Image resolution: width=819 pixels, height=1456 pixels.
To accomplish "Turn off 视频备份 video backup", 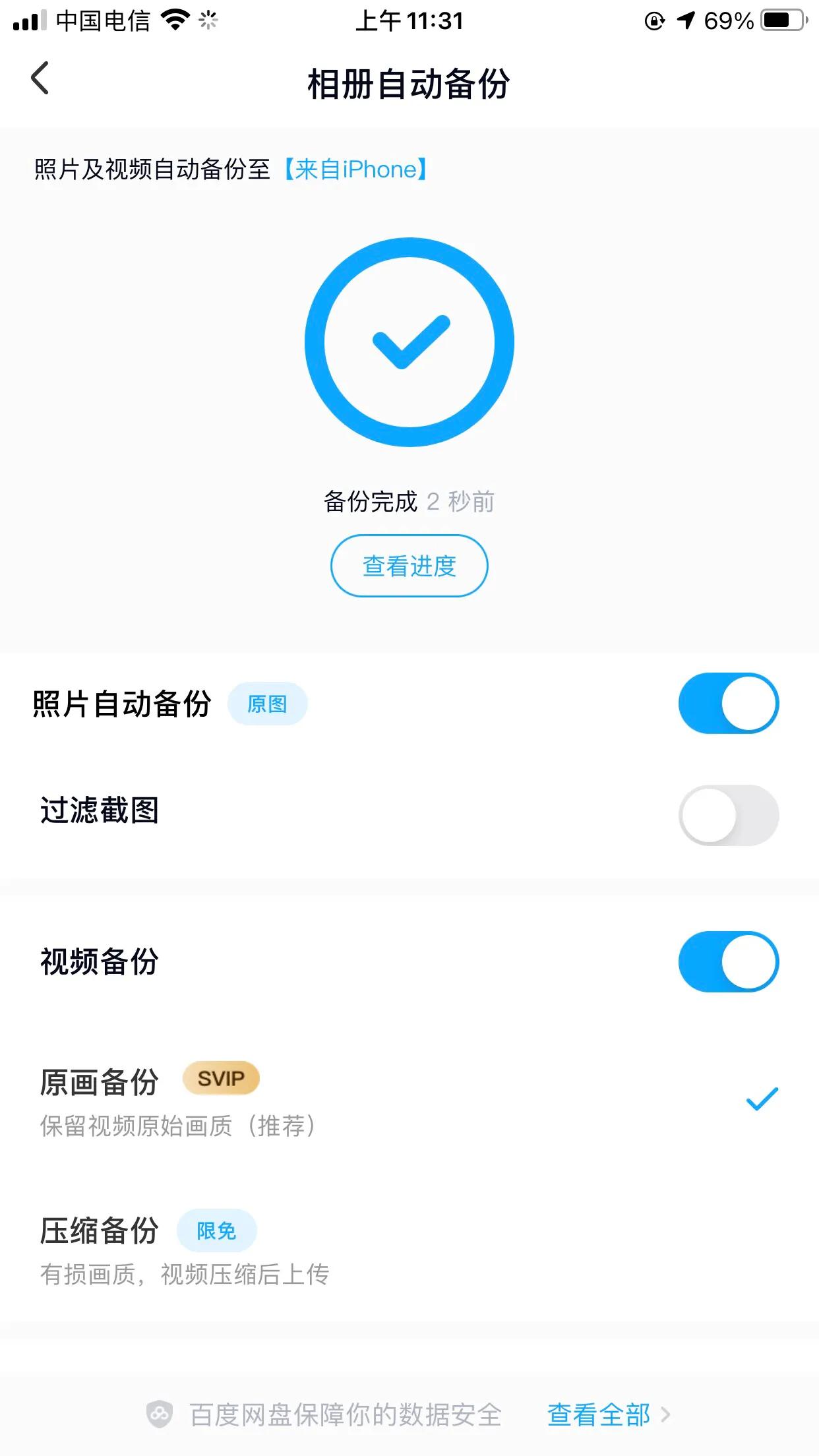I will click(728, 961).
